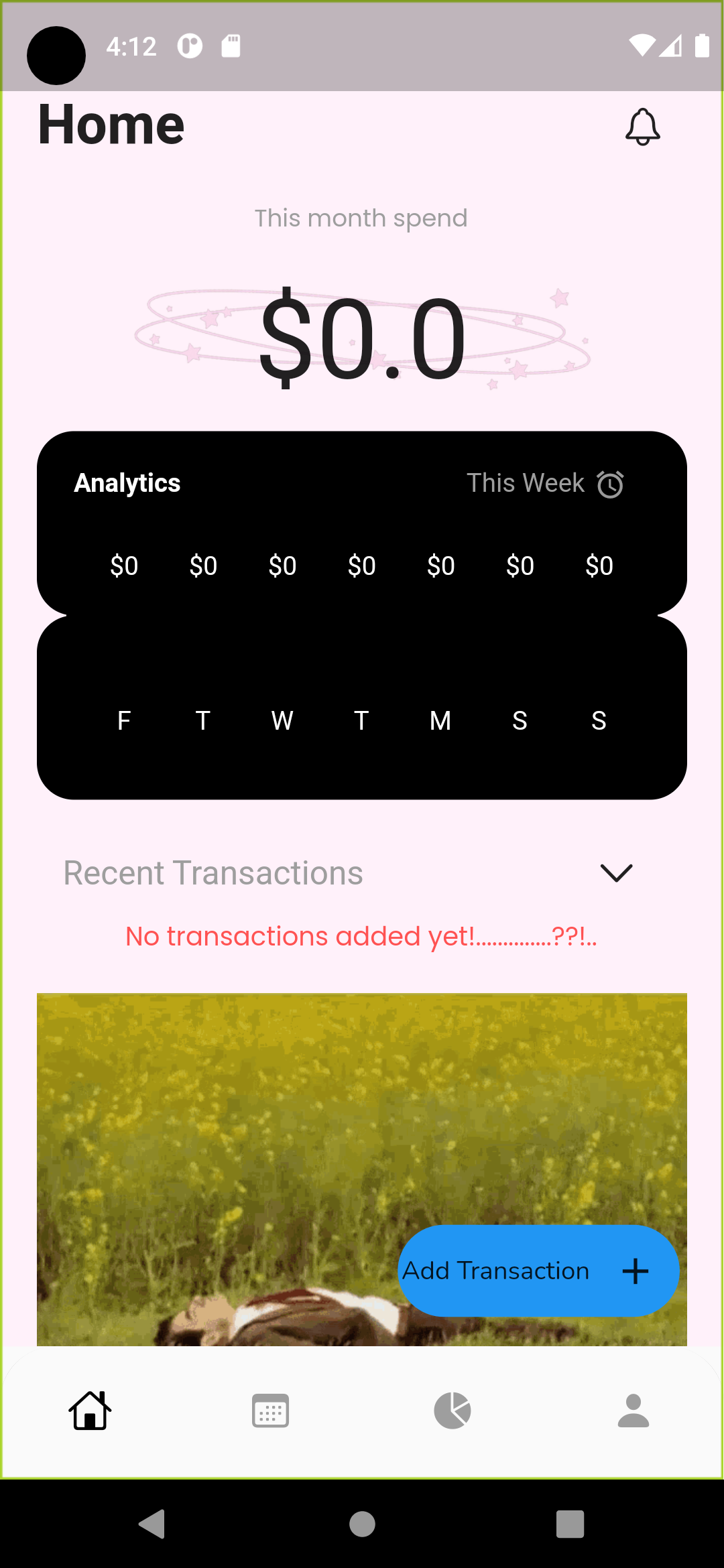The width and height of the screenshot is (724, 1568).
Task: Click the alarm clock icon beside This Week
Action: click(610, 484)
